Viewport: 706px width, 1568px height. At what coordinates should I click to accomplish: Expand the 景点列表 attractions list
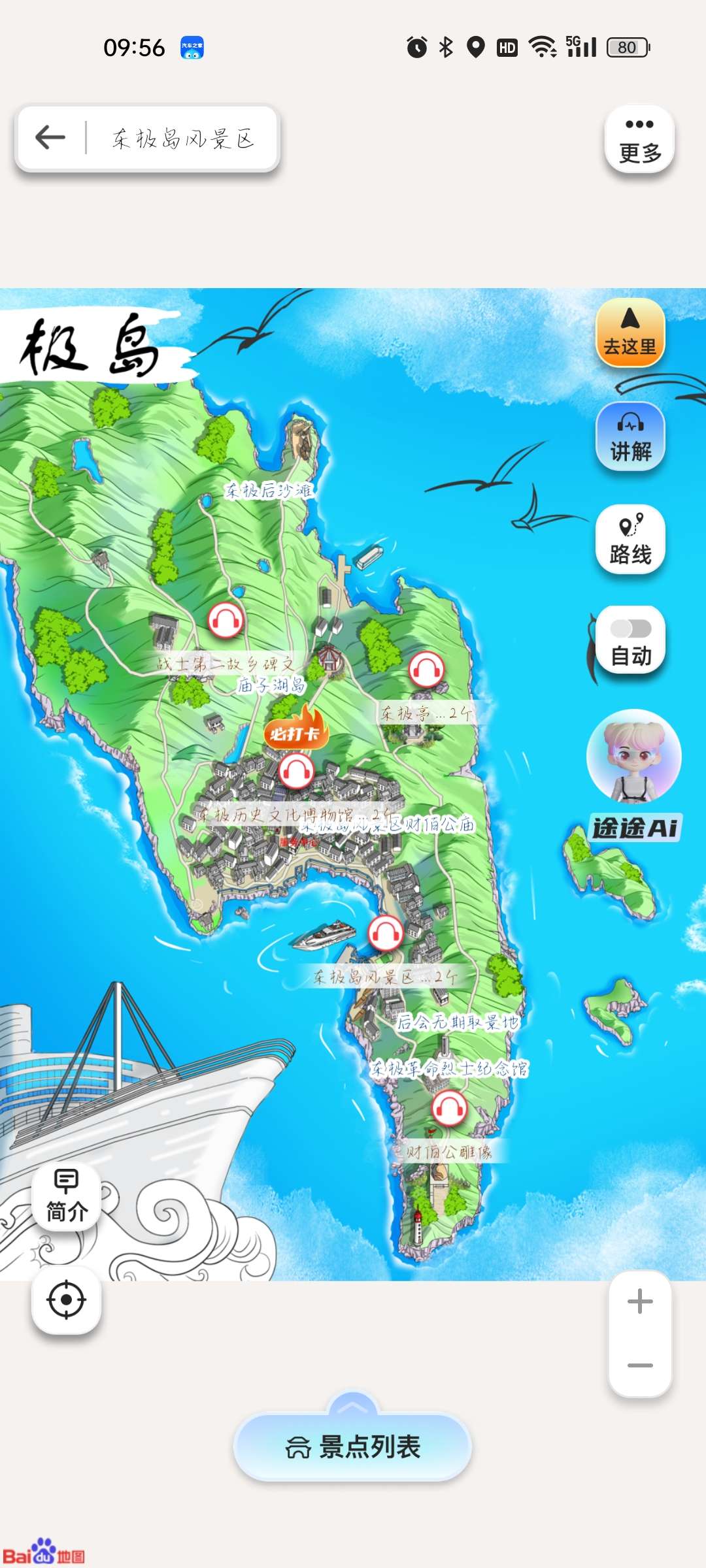[353, 1446]
